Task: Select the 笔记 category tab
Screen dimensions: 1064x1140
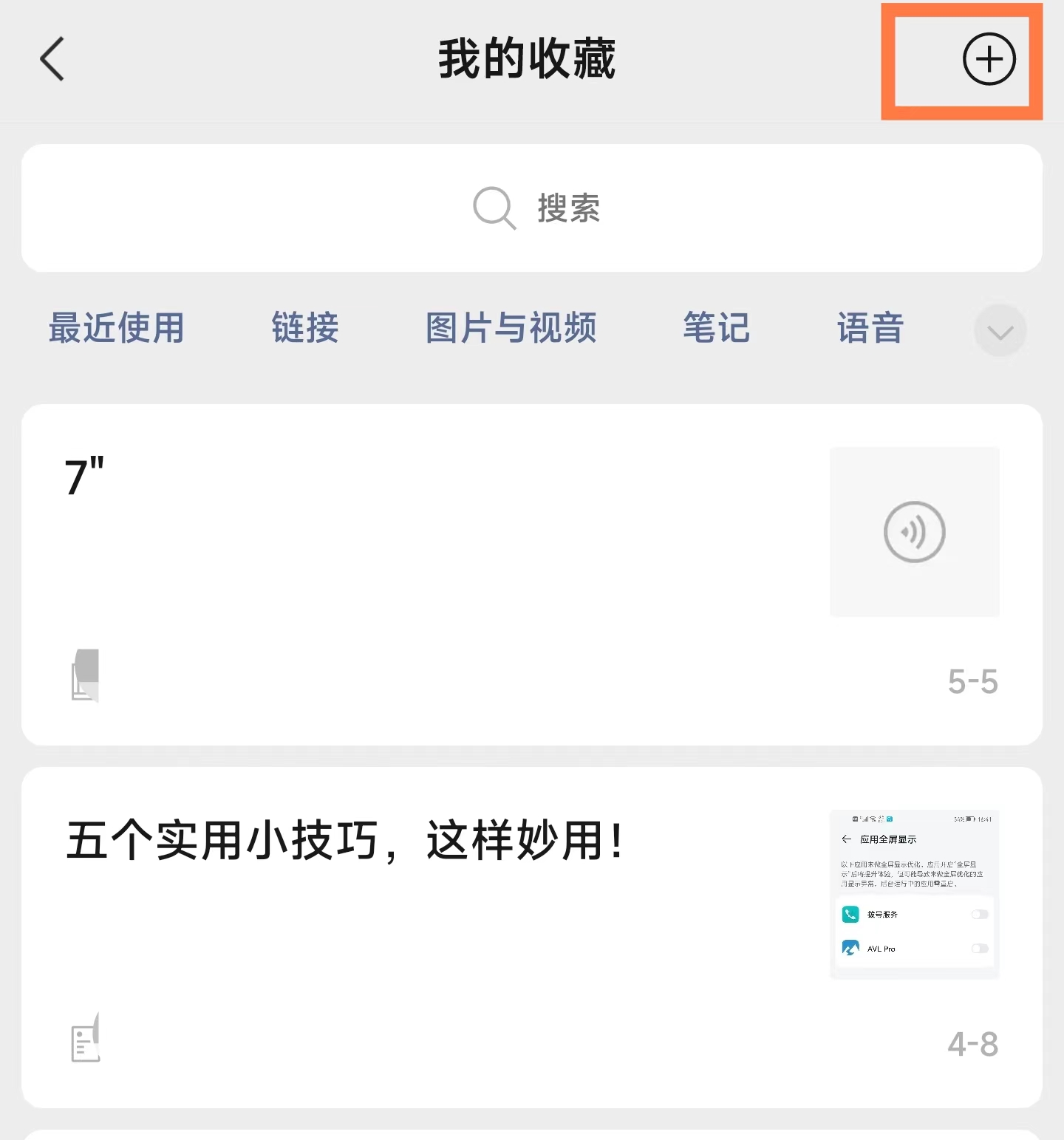Action: 715,329
